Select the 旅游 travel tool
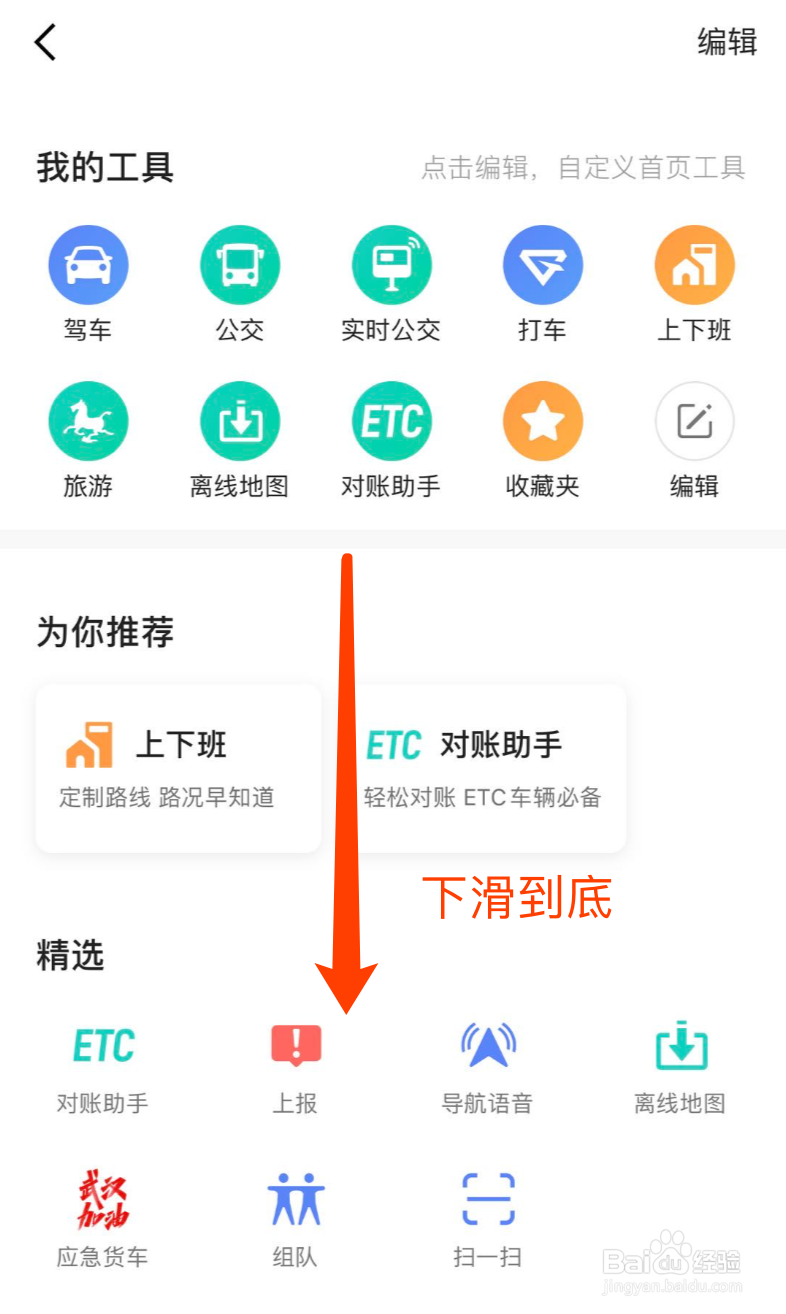The height and width of the screenshot is (1314, 786). pos(88,420)
